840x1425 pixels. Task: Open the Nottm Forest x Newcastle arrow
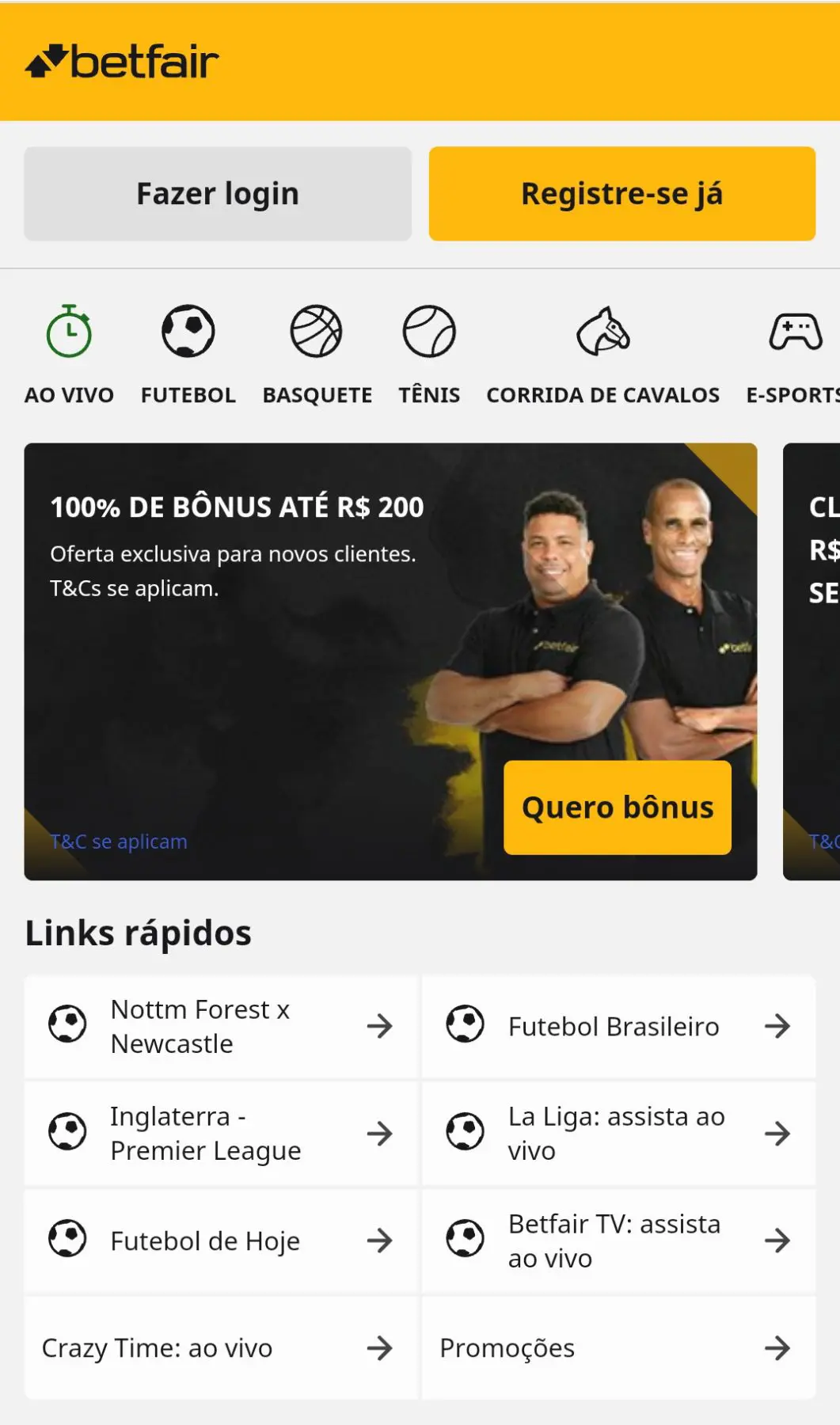pyautogui.click(x=380, y=1026)
